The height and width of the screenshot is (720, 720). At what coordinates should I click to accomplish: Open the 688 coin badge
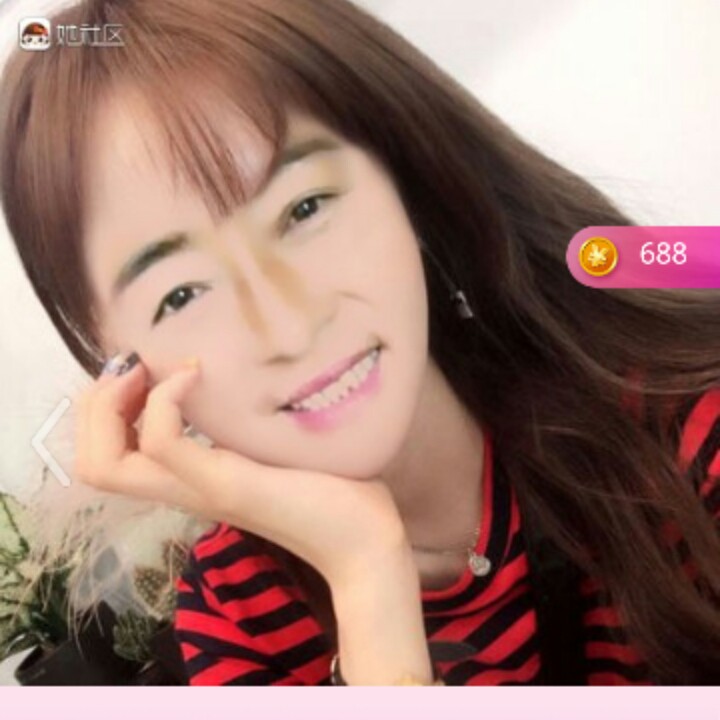pyautogui.click(x=643, y=257)
